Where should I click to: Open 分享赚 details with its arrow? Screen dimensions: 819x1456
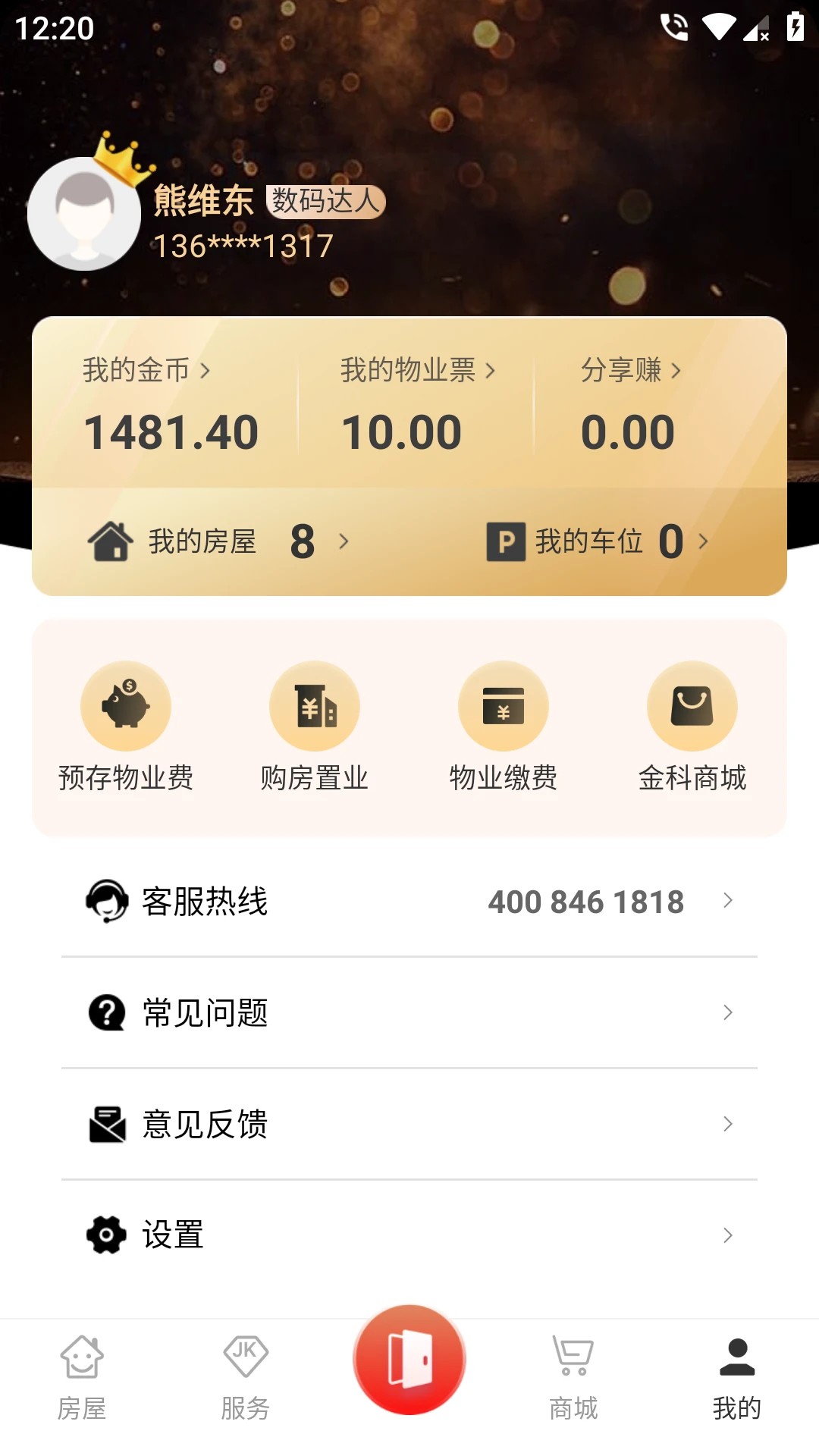(x=677, y=369)
